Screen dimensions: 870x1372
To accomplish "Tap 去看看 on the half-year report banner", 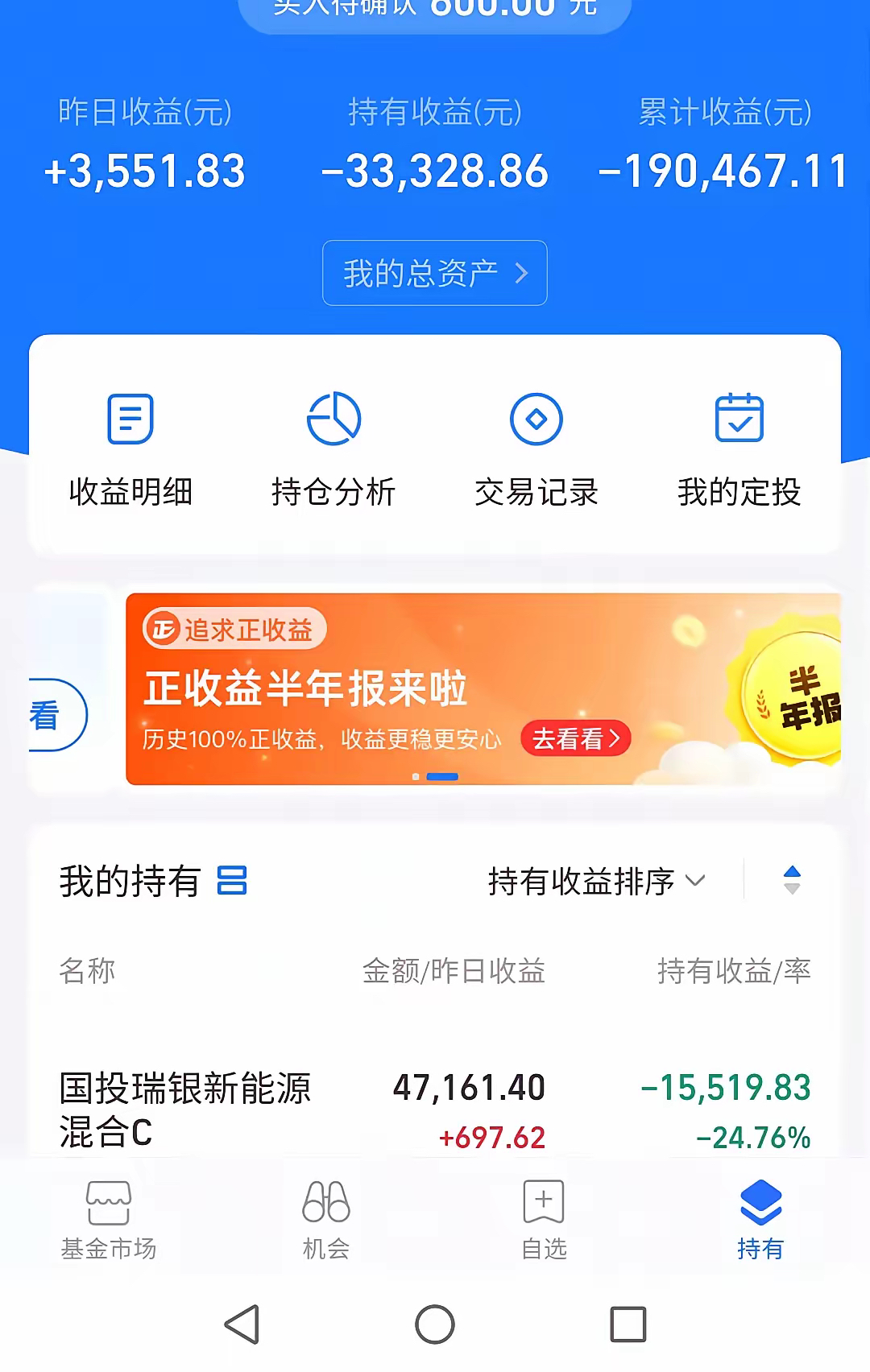I will coord(575,738).
